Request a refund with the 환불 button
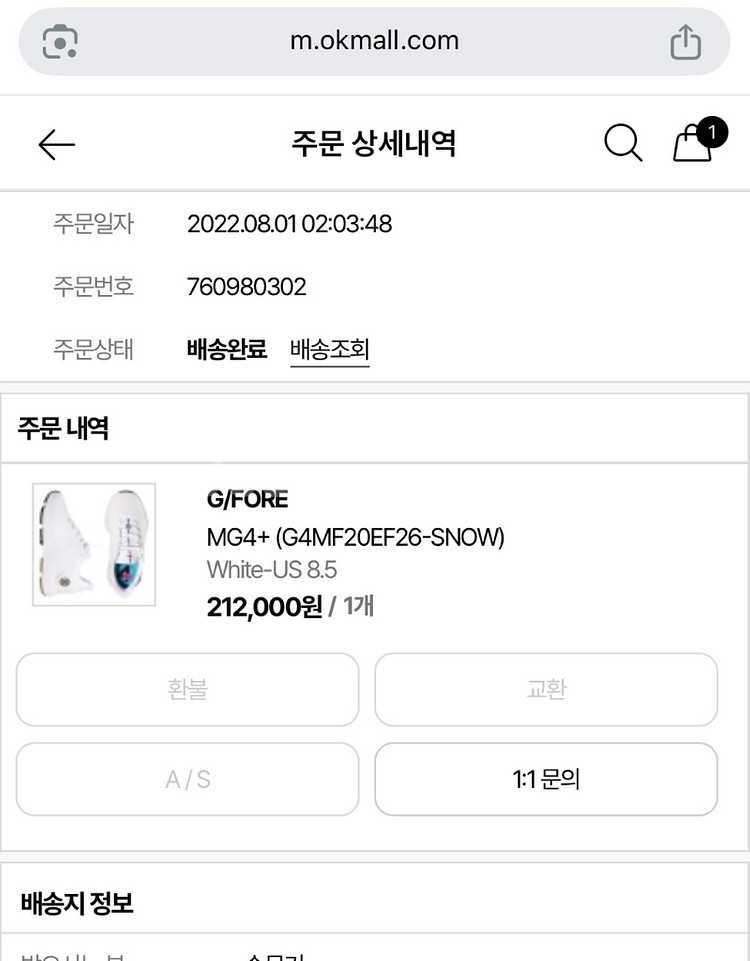 click(187, 690)
